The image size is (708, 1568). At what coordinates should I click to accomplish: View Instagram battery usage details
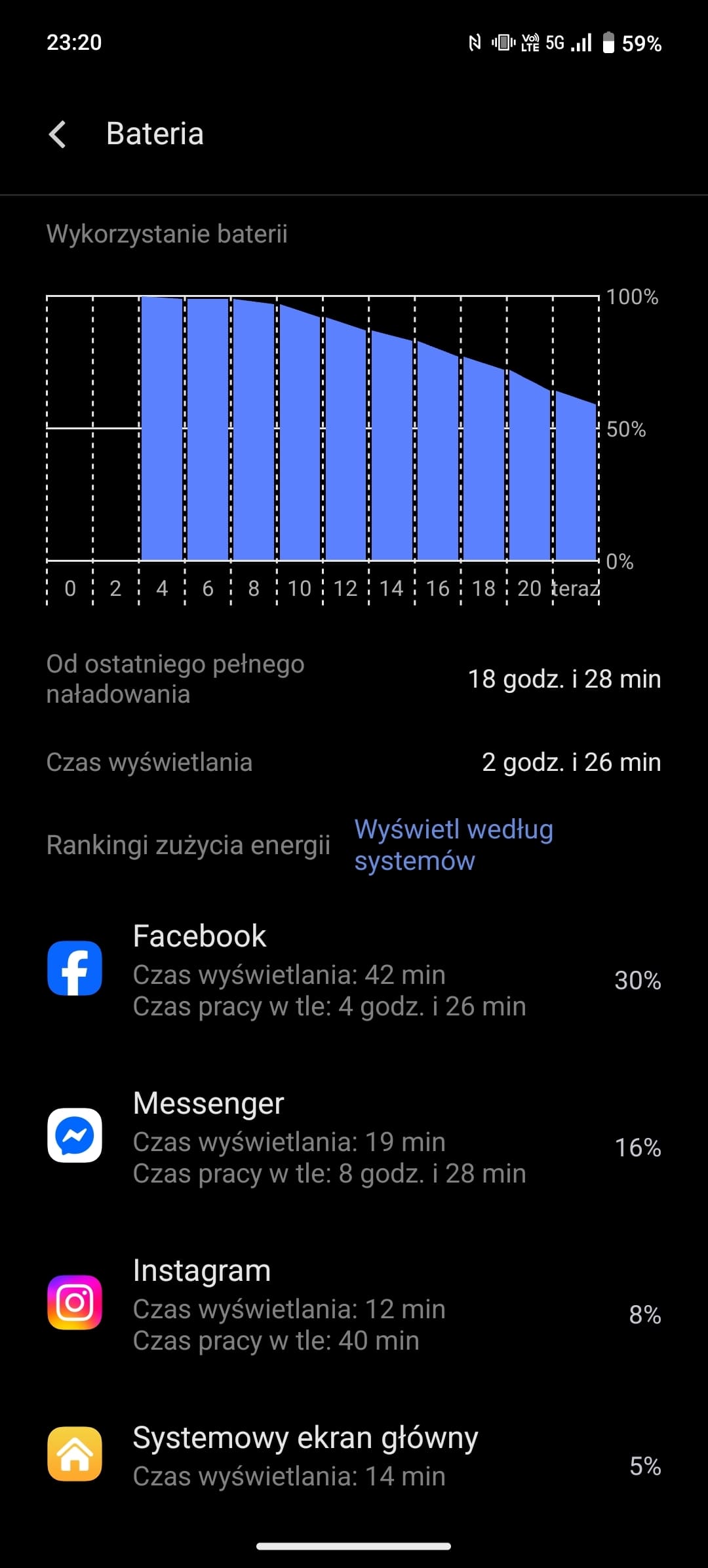point(354,1304)
